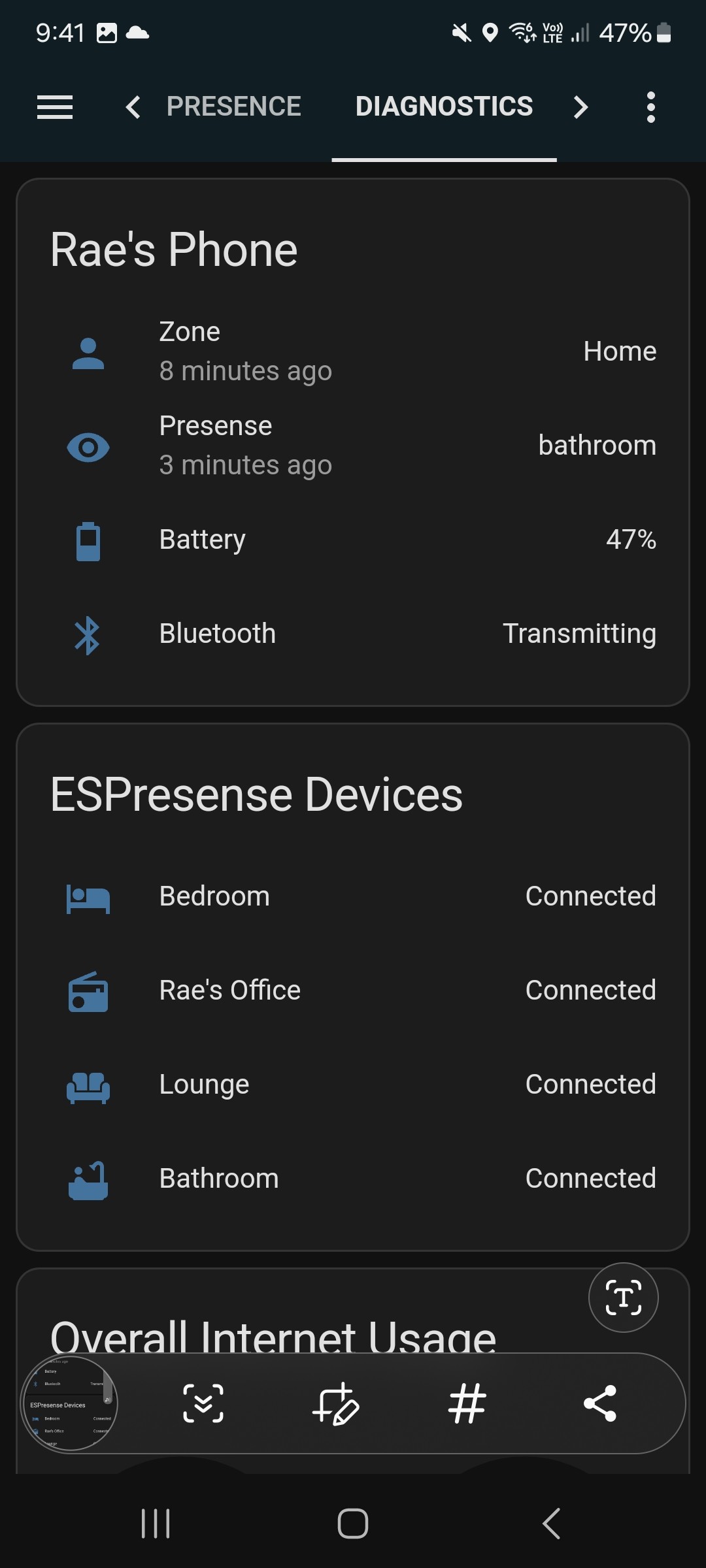Switch to the Presence tab
The image size is (706, 1568).
pyautogui.click(x=233, y=106)
